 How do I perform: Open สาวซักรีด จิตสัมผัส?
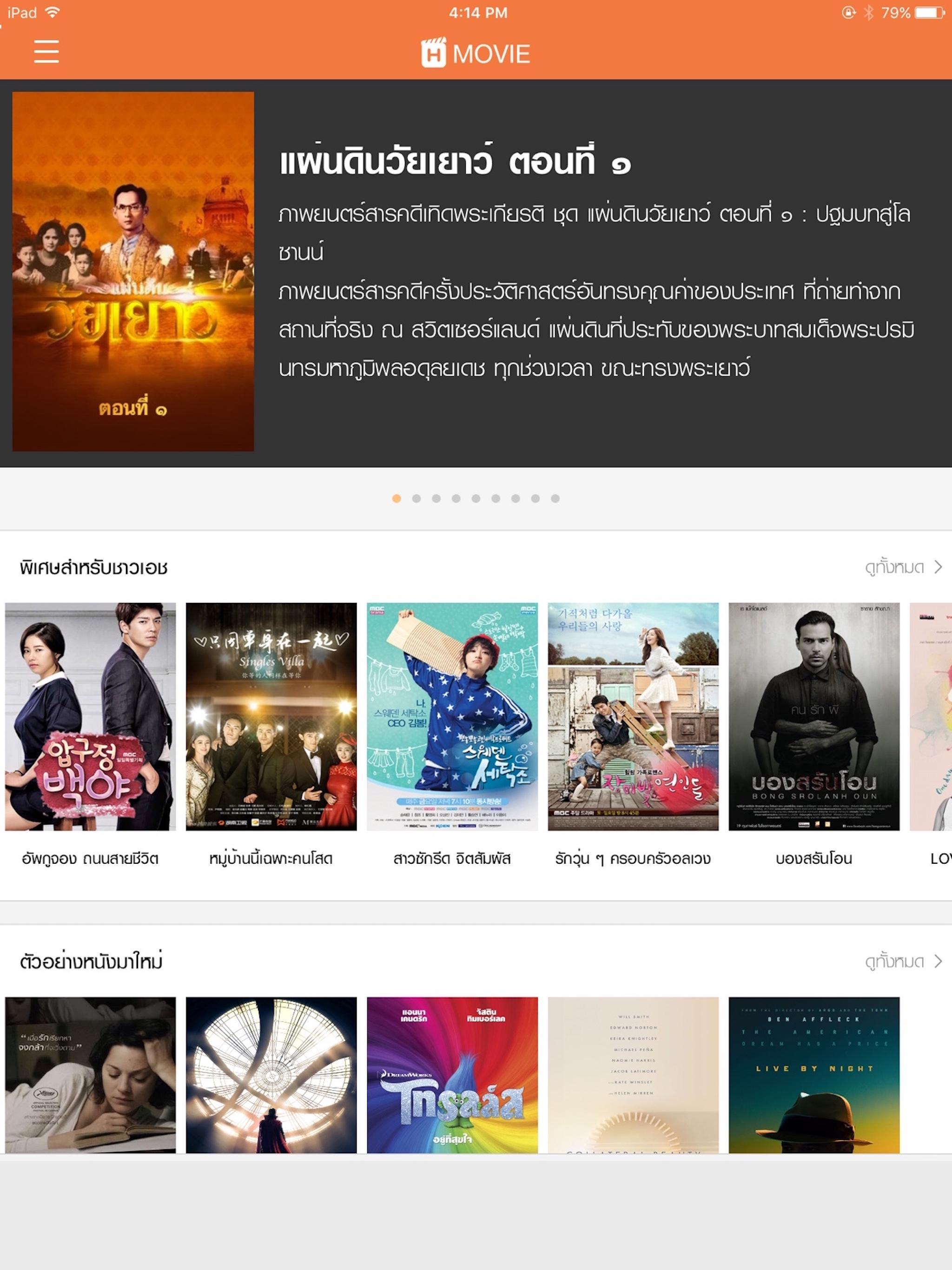click(452, 716)
